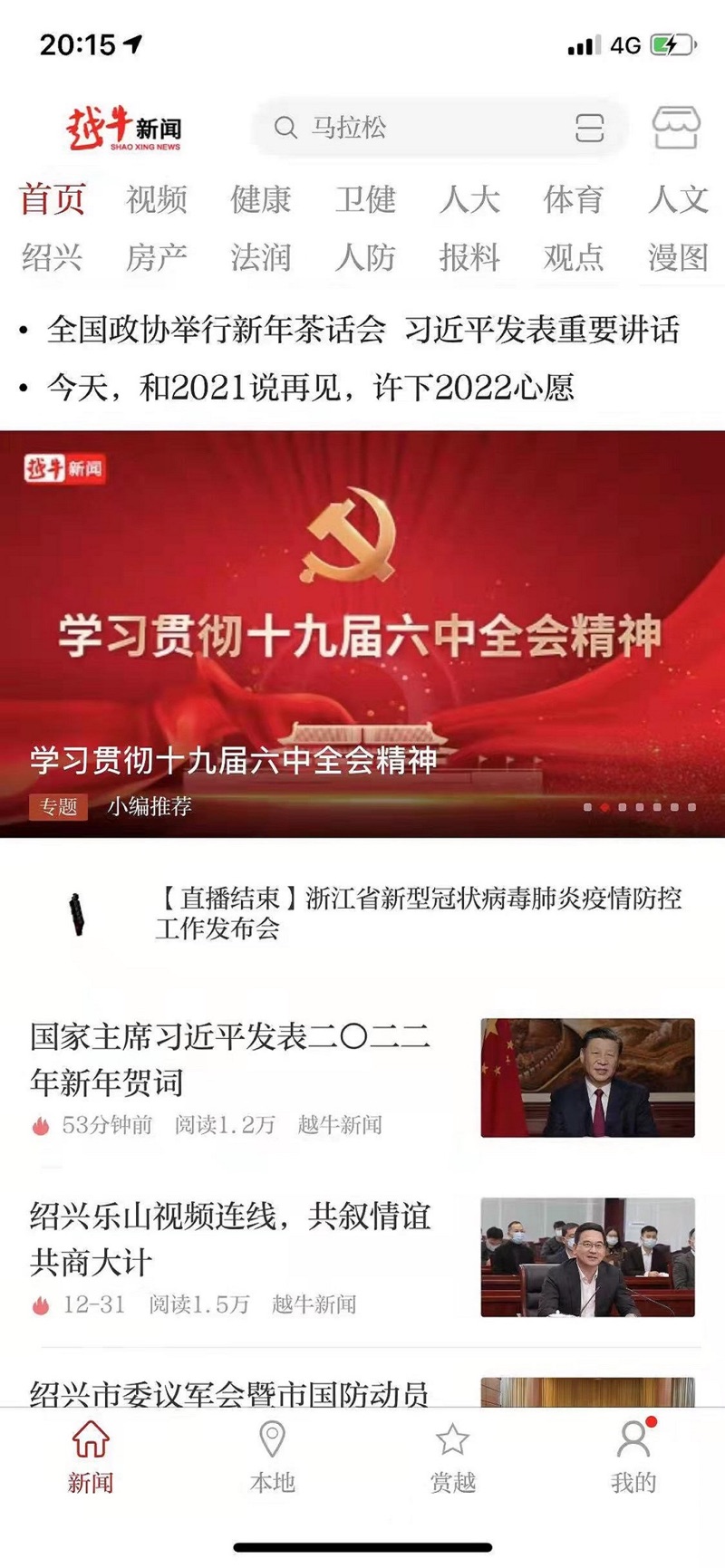Switch to the 健康 category tab
The width and height of the screenshot is (725, 1568).
[x=261, y=199]
